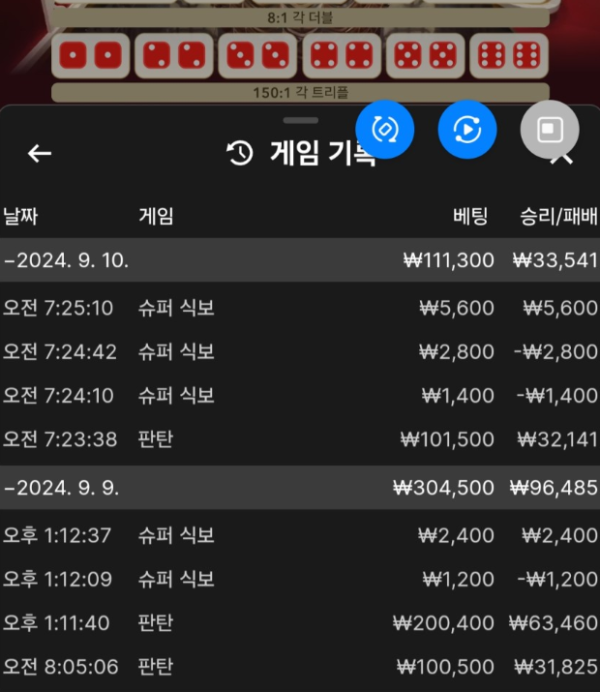Image resolution: width=600 pixels, height=692 pixels.
Task: Tap the blue floating rotate button
Action: coord(385,129)
